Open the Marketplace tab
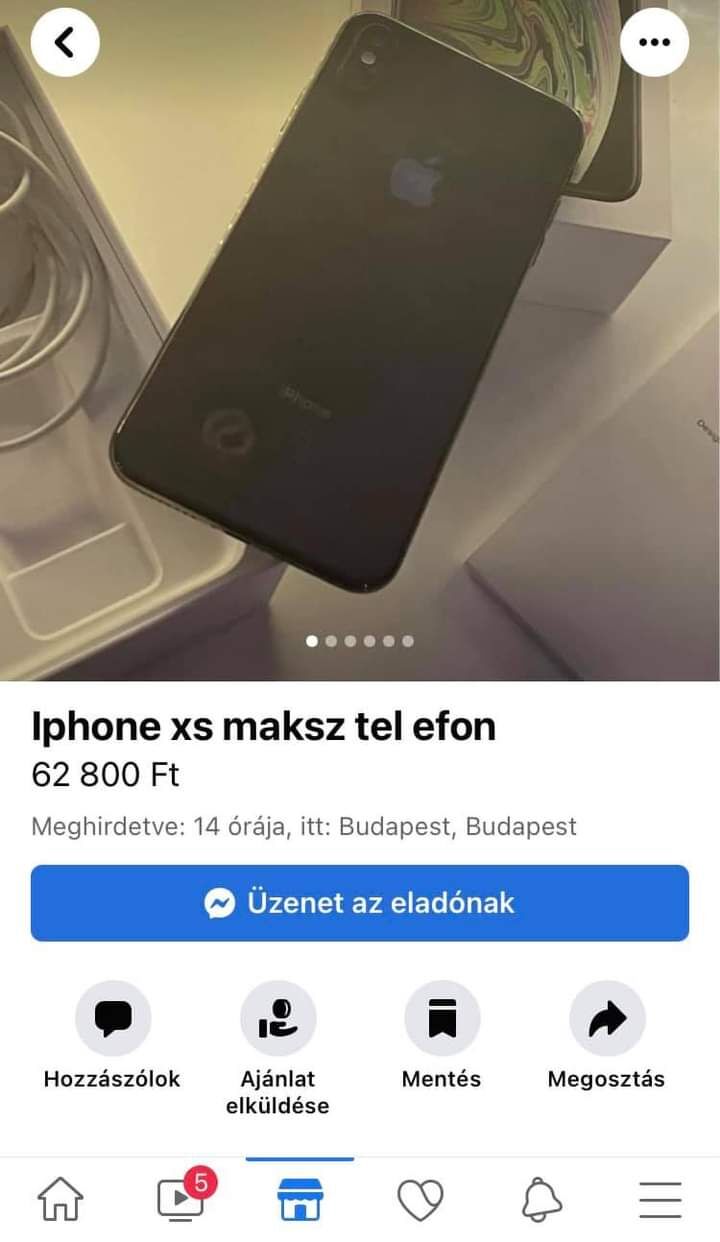Screen dimensions: 720x1242 [x=300, y=1199]
